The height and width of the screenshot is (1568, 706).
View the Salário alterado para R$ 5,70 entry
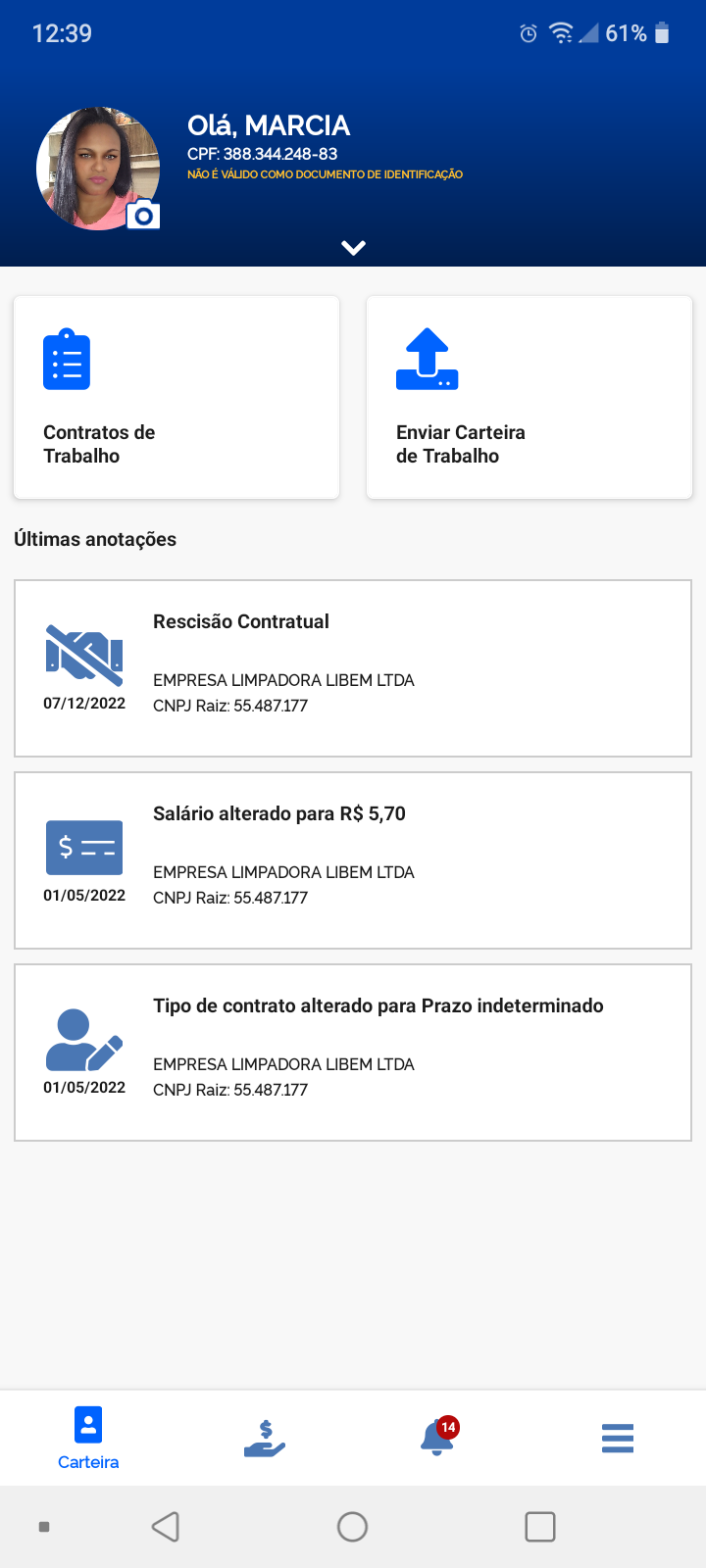(x=353, y=860)
